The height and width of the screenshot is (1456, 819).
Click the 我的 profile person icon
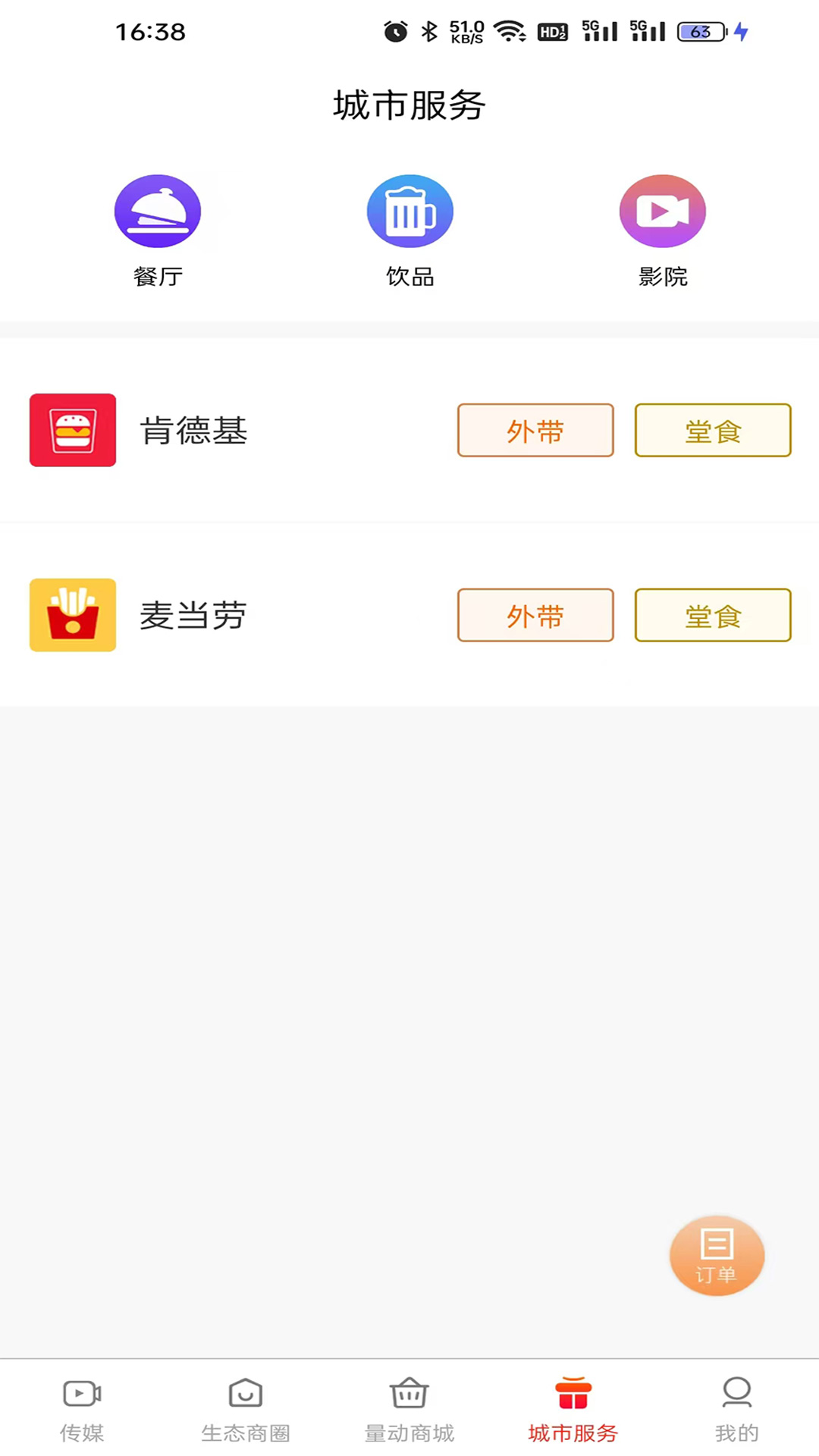(736, 1392)
